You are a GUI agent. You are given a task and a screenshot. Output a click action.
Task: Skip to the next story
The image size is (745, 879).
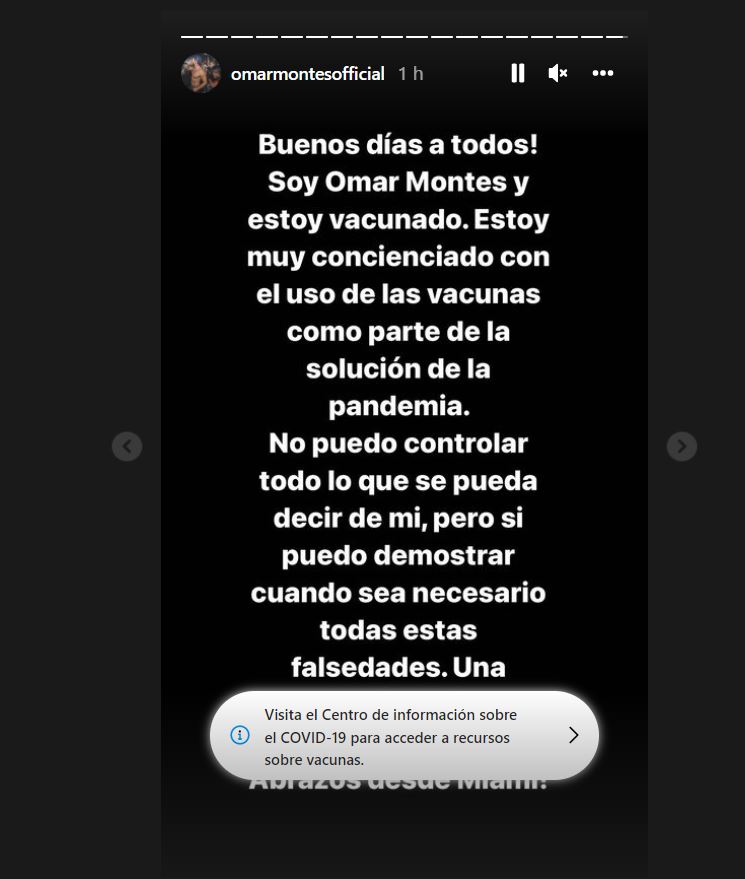(x=681, y=446)
